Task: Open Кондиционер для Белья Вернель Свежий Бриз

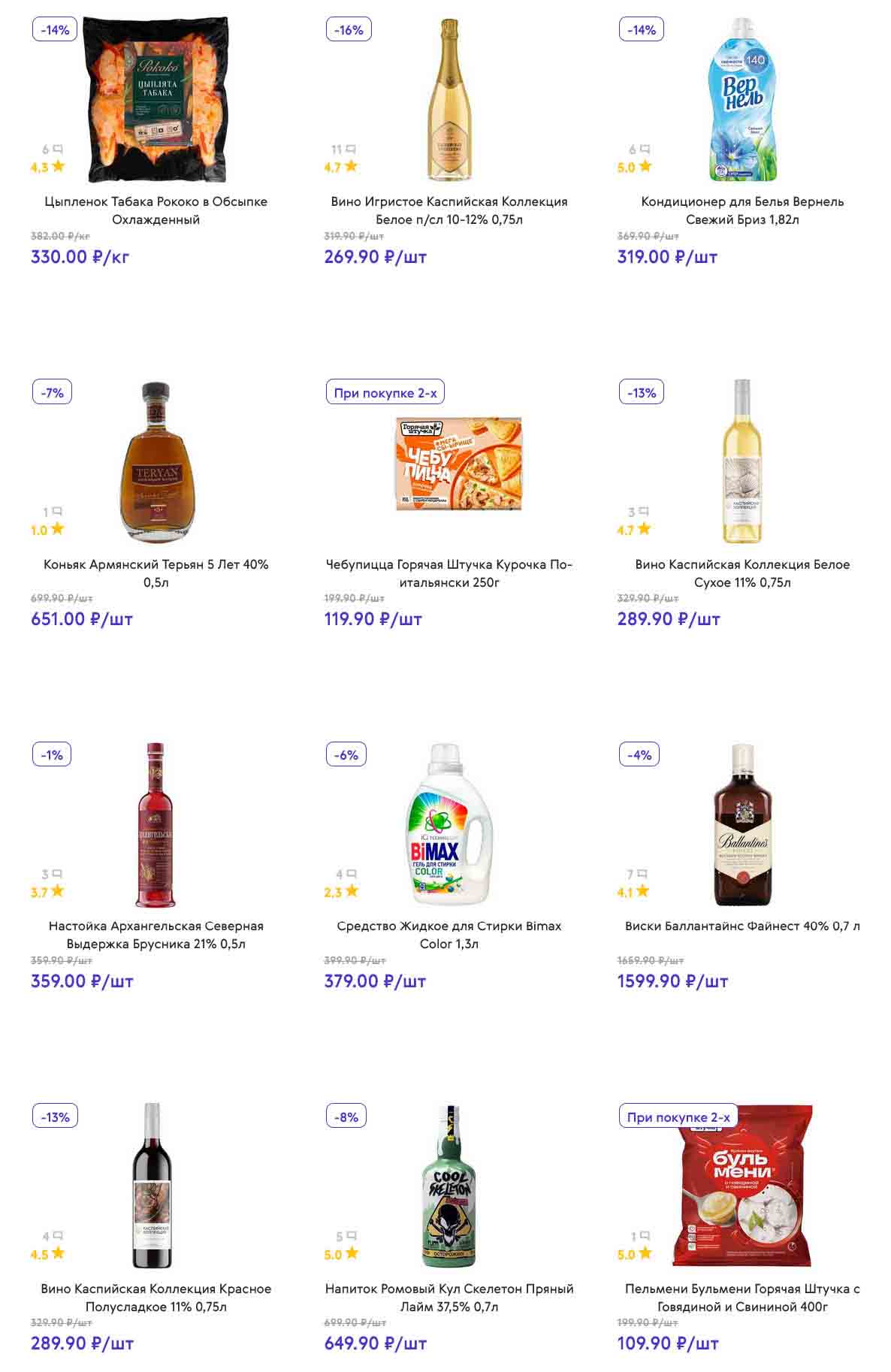Action: click(x=742, y=210)
